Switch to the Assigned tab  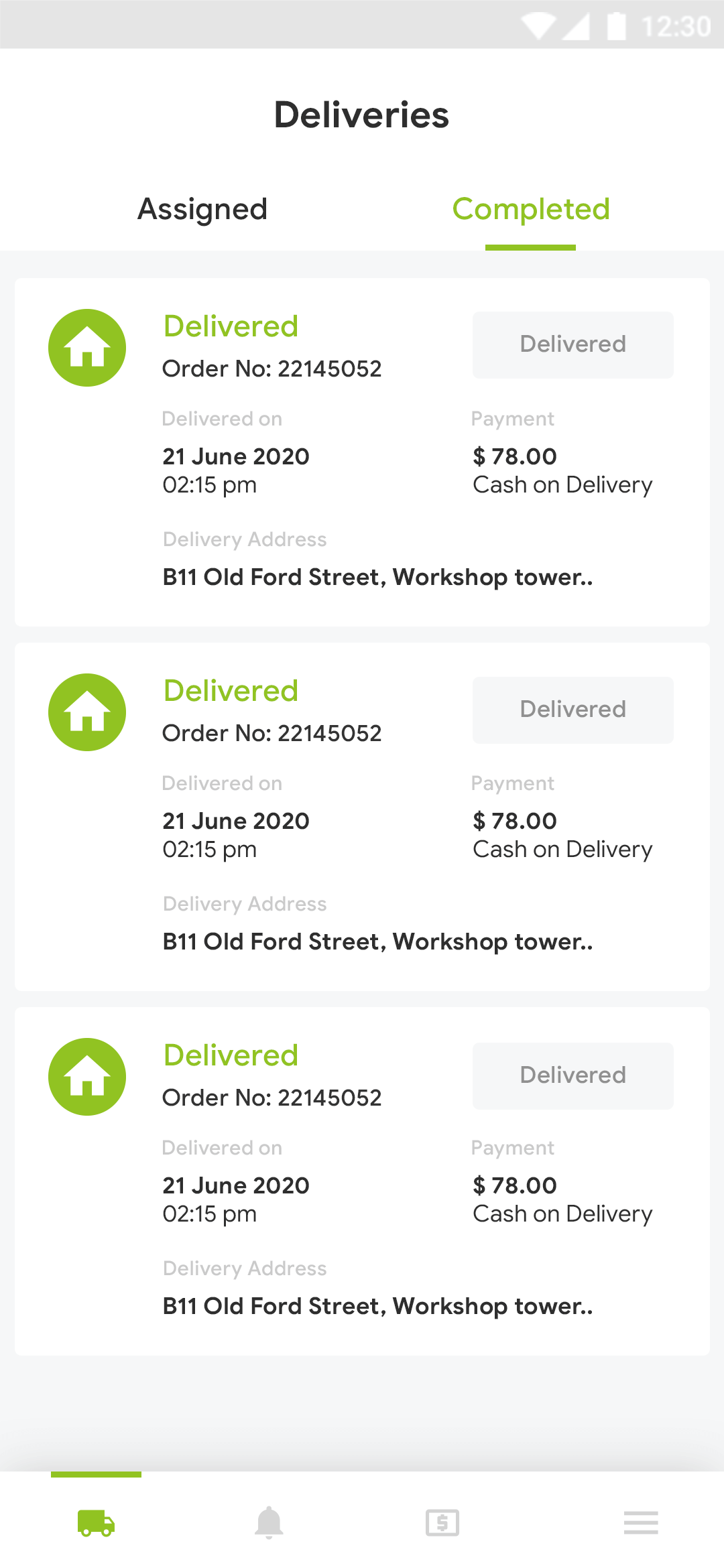click(202, 210)
